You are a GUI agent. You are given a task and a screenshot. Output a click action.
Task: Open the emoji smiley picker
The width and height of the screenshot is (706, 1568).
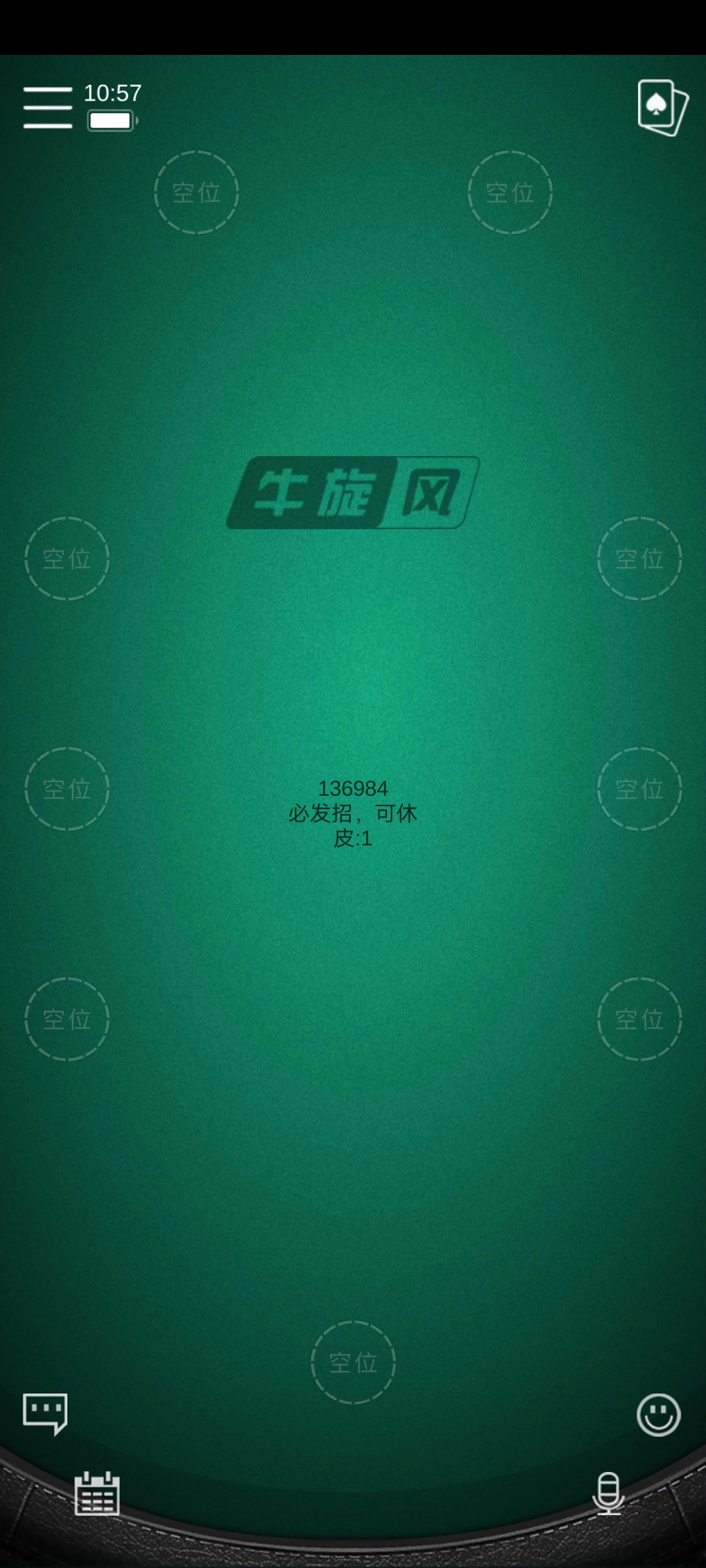pos(658,1415)
